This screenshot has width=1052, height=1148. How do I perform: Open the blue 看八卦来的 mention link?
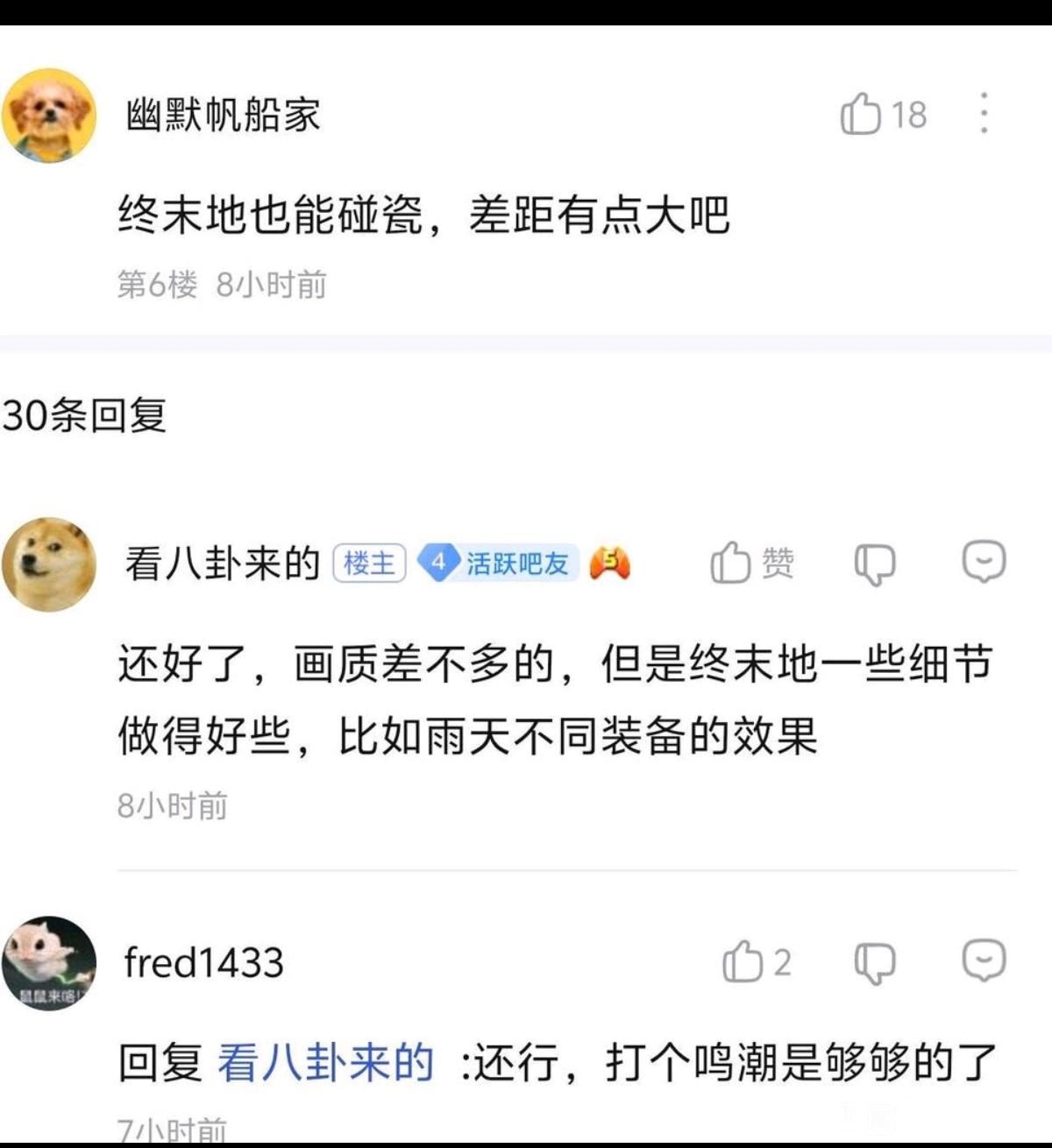click(x=326, y=1062)
